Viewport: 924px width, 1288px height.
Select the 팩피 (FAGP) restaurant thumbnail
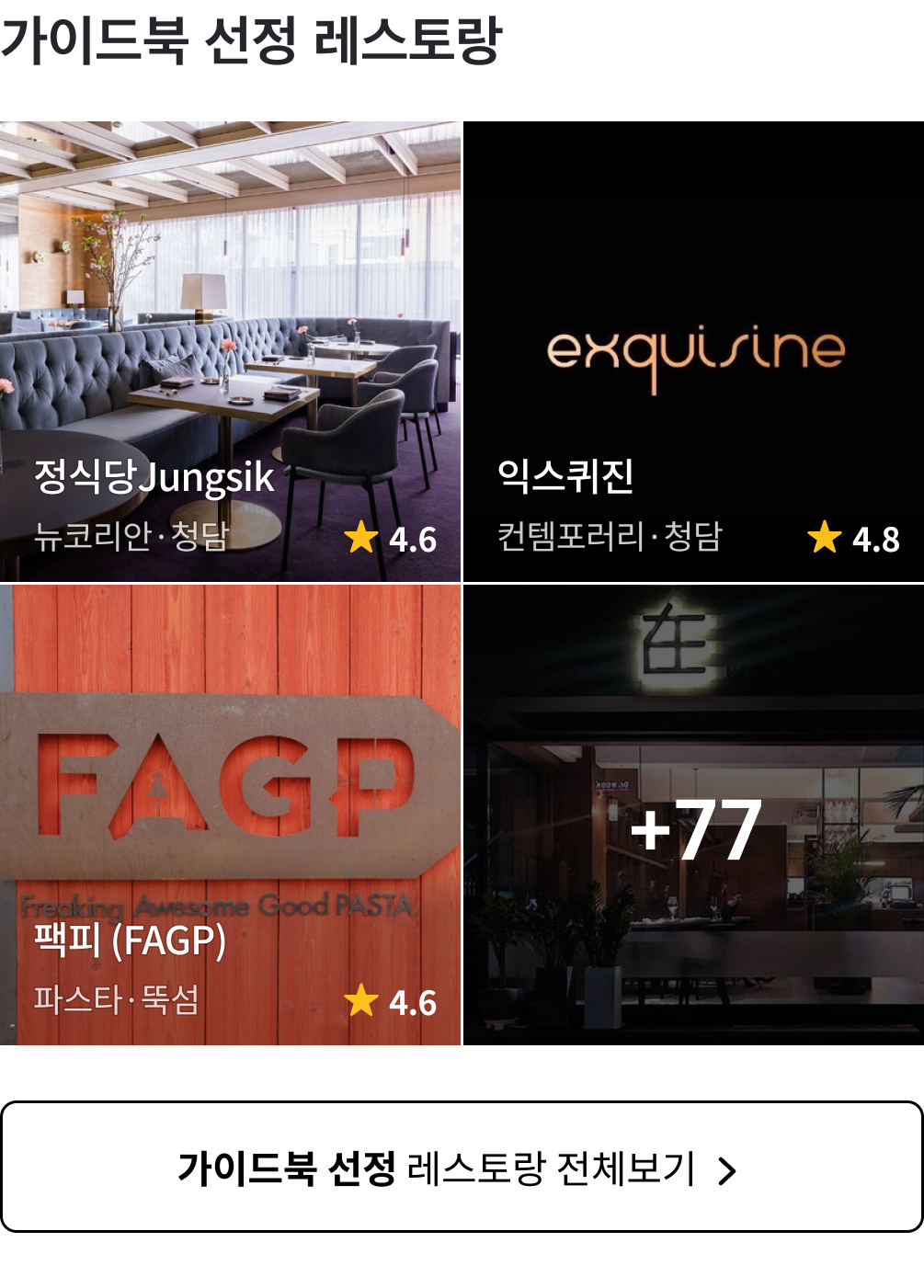(232, 763)
